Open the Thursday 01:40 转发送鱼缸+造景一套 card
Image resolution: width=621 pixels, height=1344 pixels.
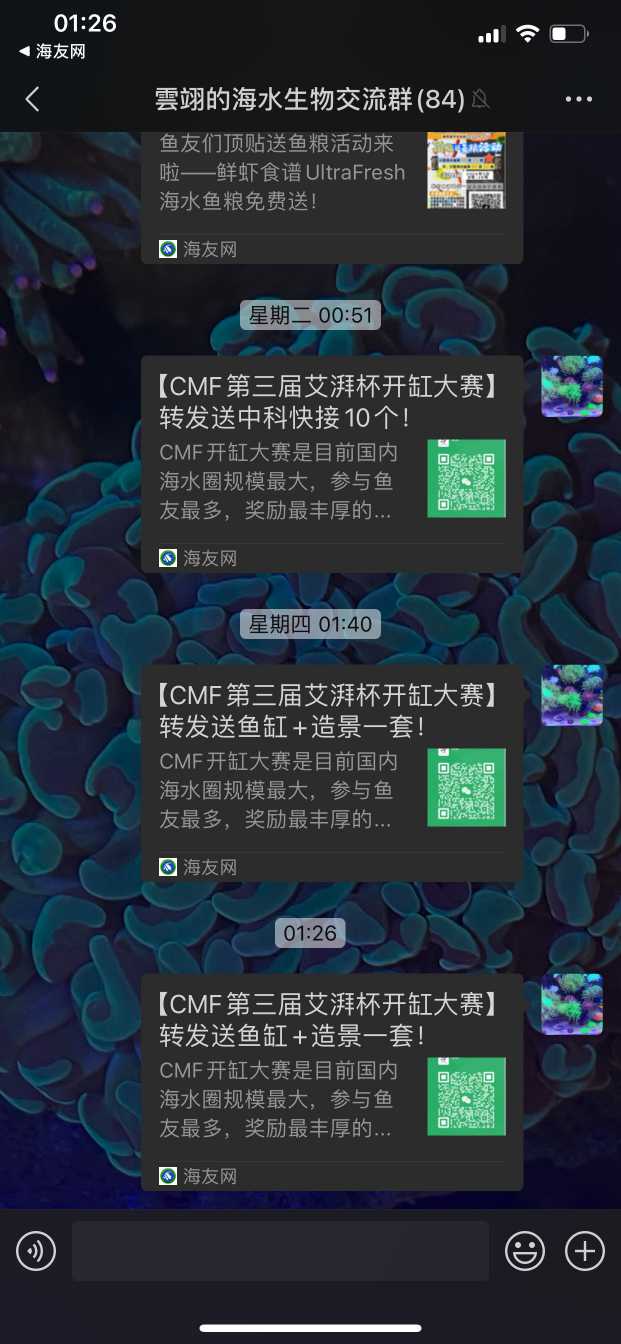coord(331,773)
